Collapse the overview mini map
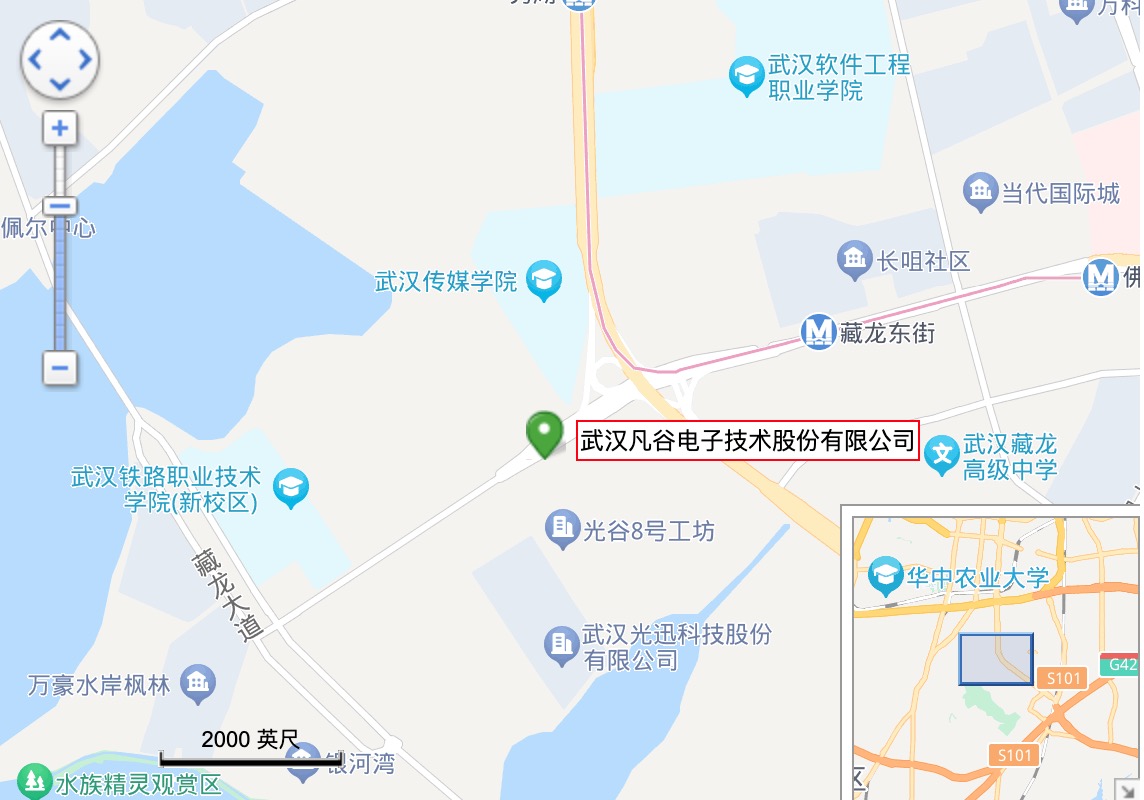Viewport: 1144px width, 800px height. pyautogui.click(x=1129, y=789)
